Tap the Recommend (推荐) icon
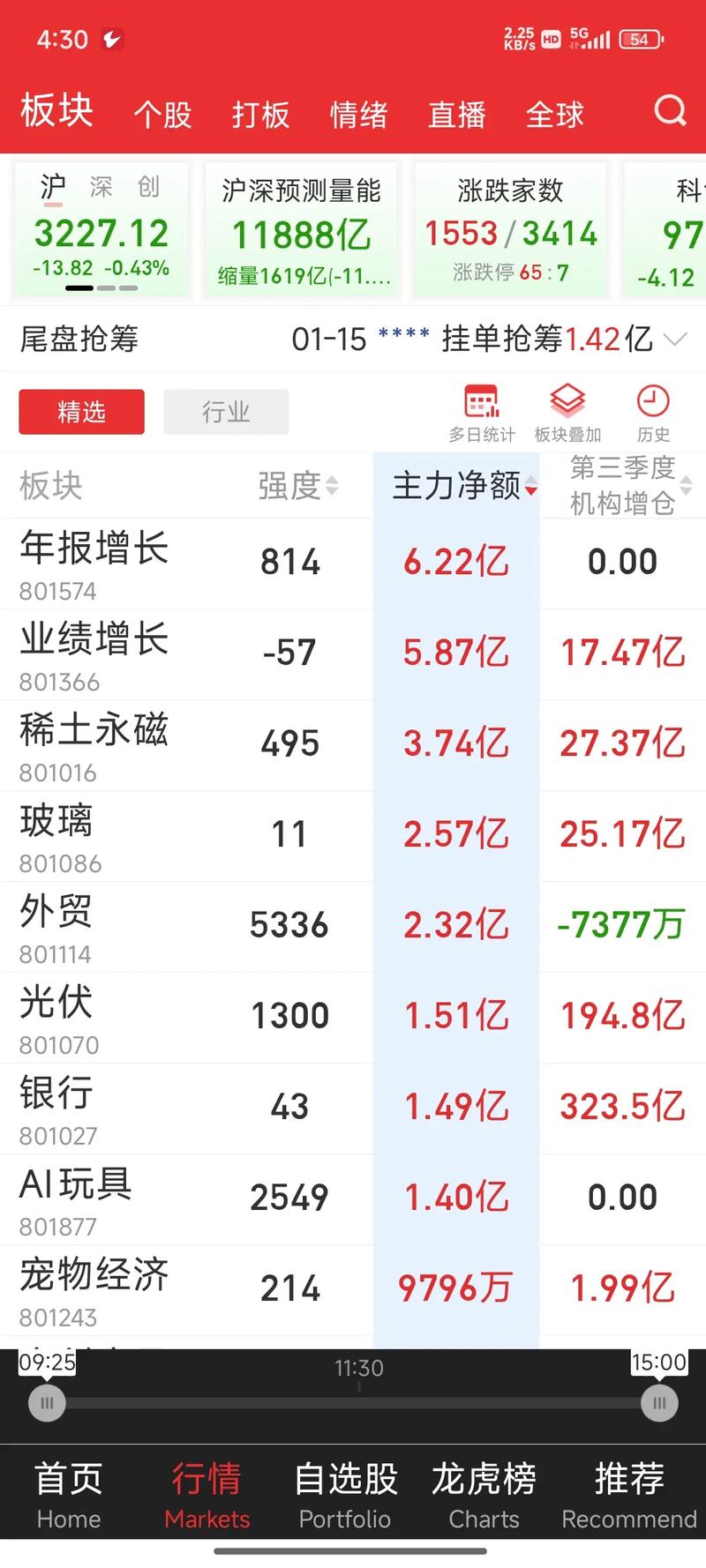The width and height of the screenshot is (706, 1568). (628, 1493)
